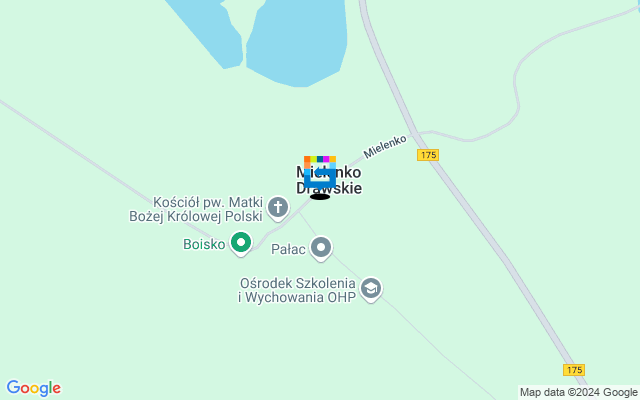This screenshot has width=640, height=400.
Task: Open the Google logo link
Action: coord(33,388)
